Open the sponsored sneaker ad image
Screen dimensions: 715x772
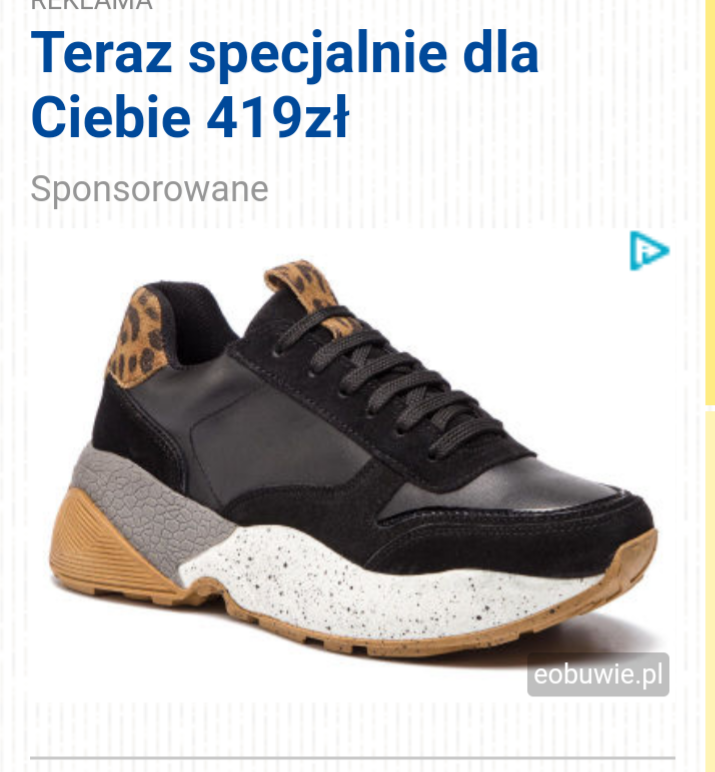point(350,460)
